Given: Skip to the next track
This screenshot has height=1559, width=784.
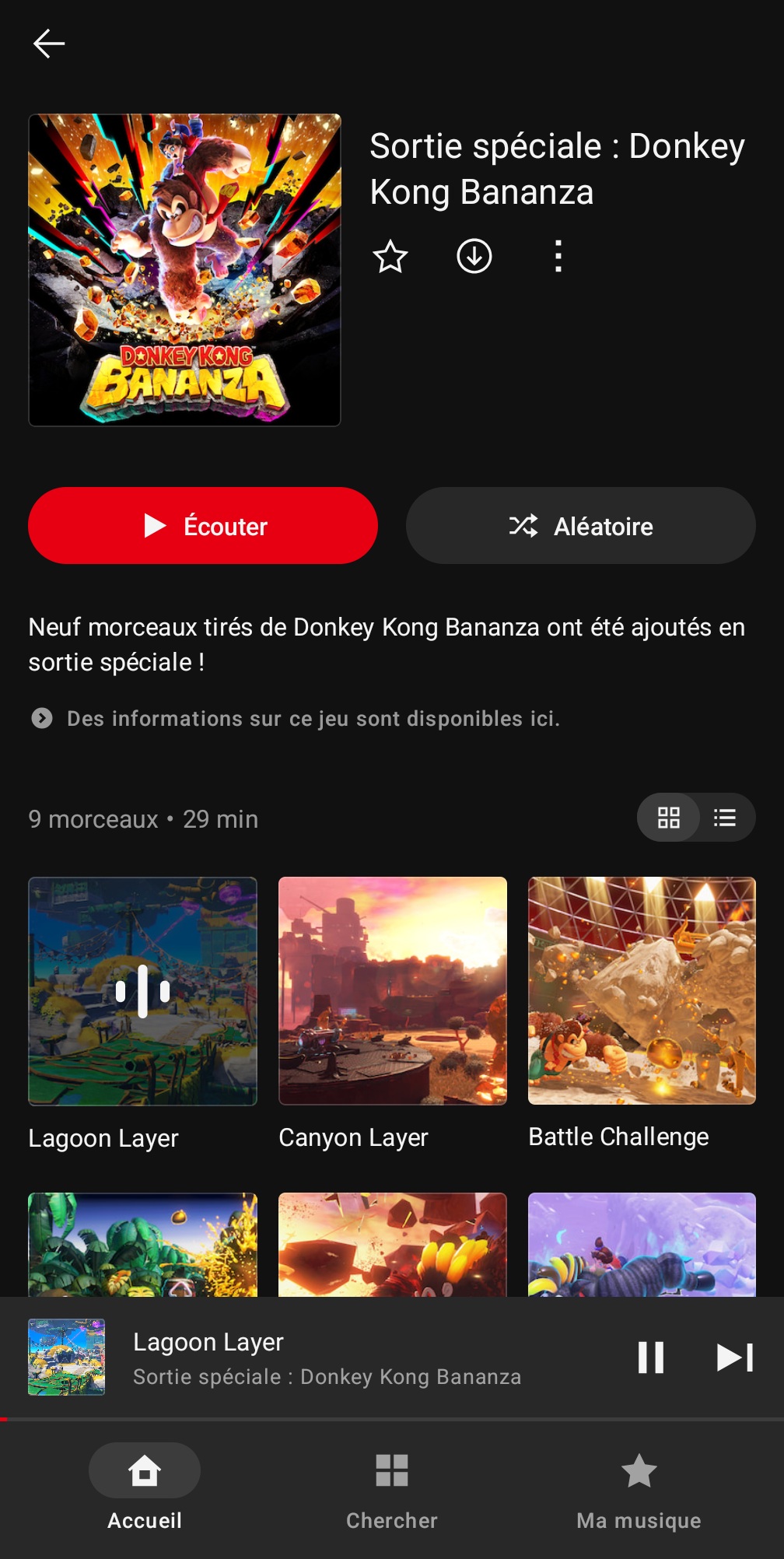Looking at the screenshot, I should click(x=734, y=1358).
